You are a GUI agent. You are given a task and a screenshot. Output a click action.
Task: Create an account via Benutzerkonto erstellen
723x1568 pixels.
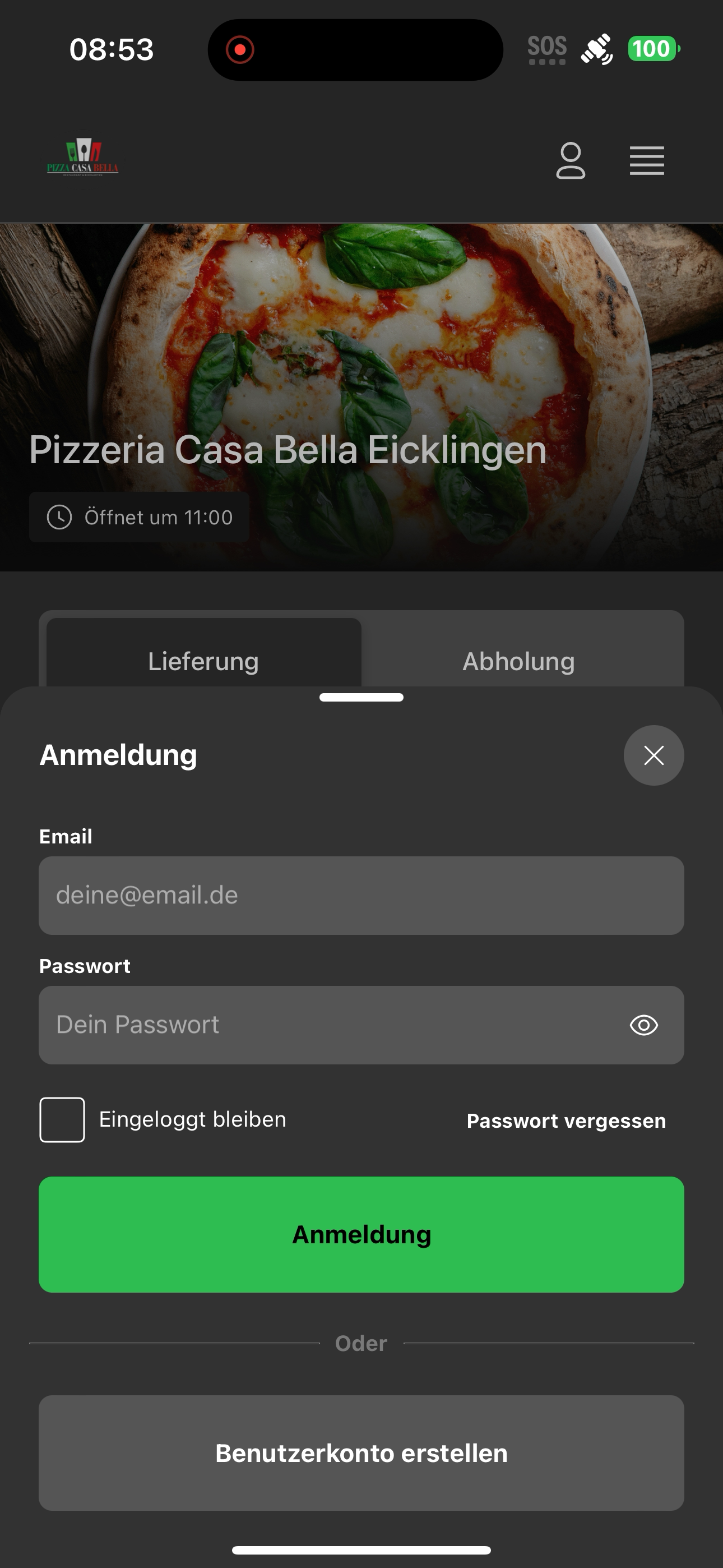[x=361, y=1453]
